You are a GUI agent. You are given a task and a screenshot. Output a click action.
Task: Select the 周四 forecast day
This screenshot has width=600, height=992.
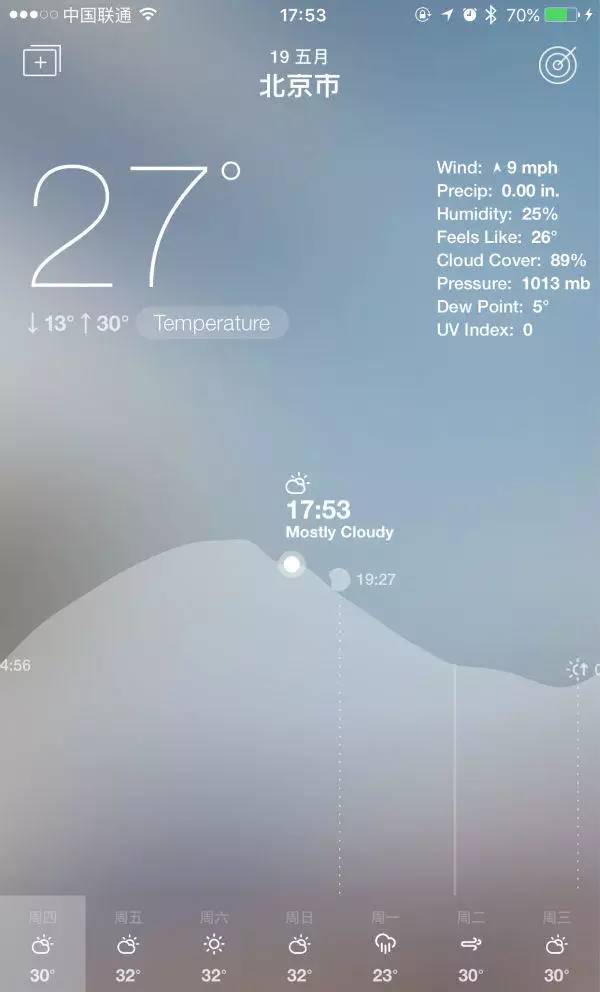[x=42, y=943]
